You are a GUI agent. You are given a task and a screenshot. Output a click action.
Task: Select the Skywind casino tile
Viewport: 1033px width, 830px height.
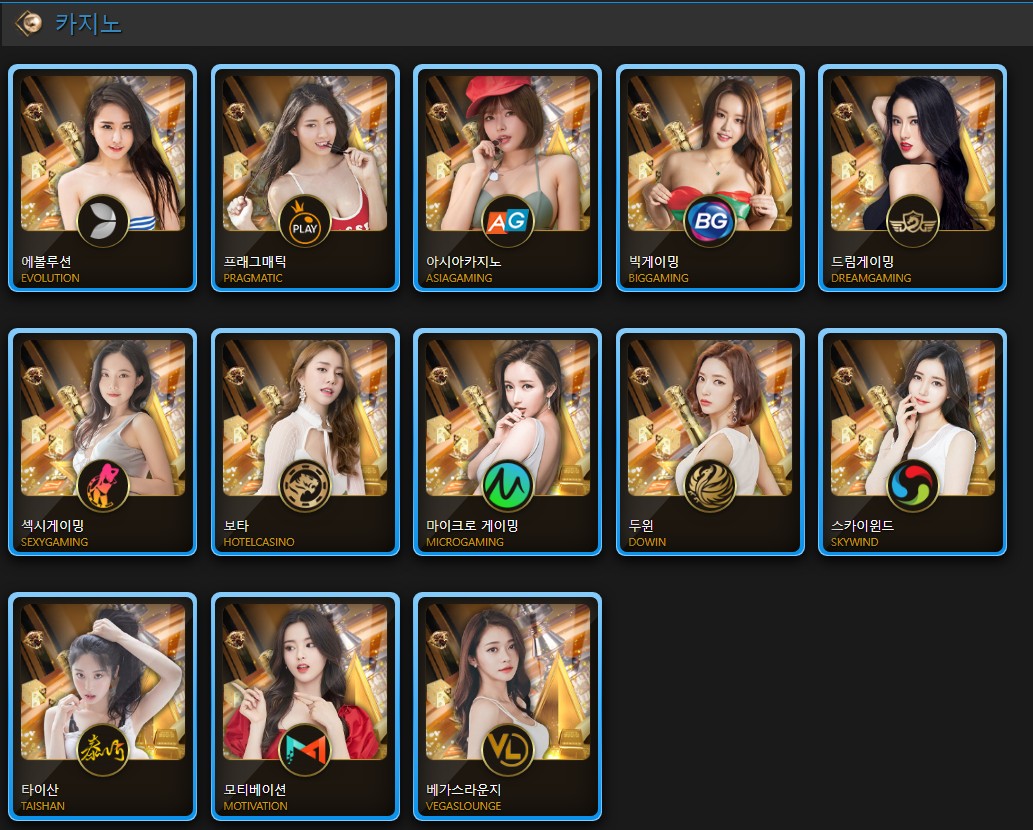(x=912, y=442)
